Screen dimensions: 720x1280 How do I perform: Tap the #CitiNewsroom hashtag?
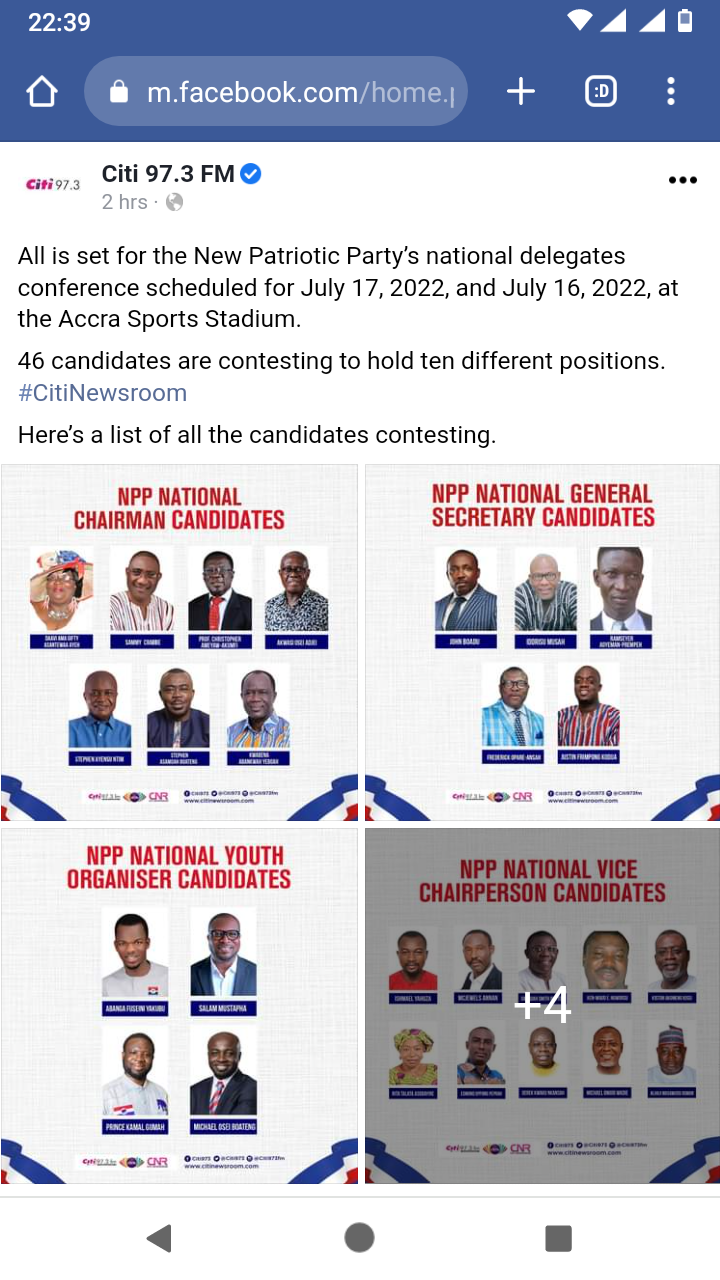pos(103,393)
